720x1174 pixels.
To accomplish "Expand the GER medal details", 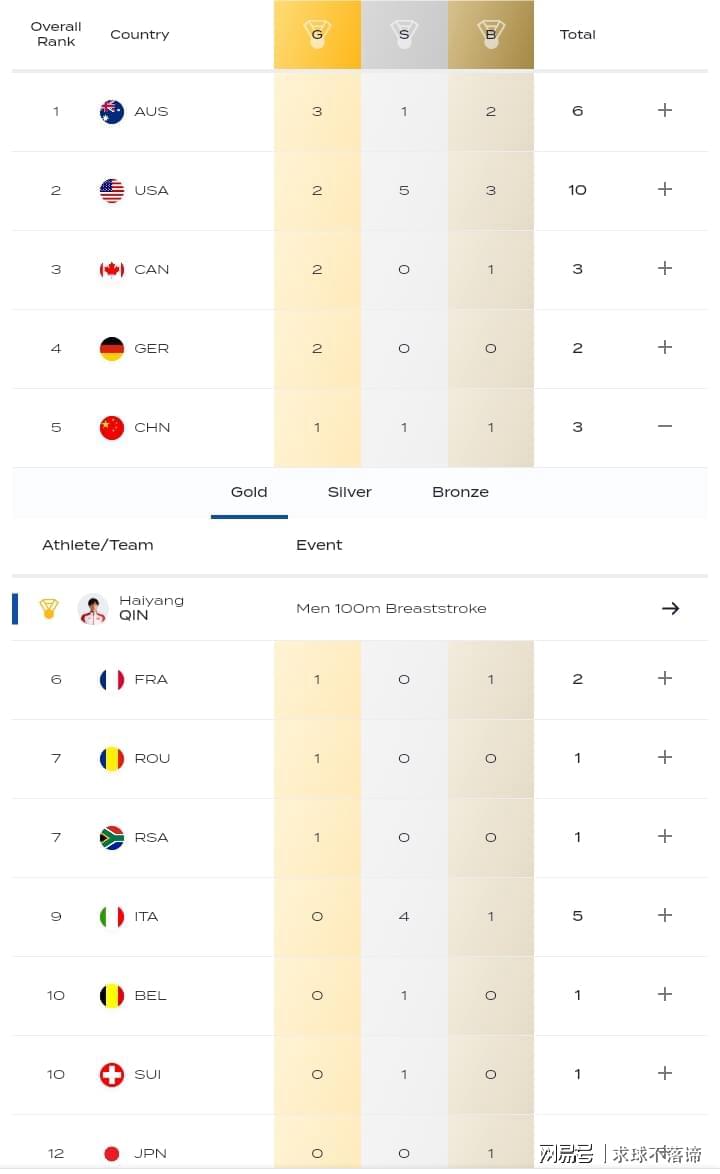I will pyautogui.click(x=665, y=347).
